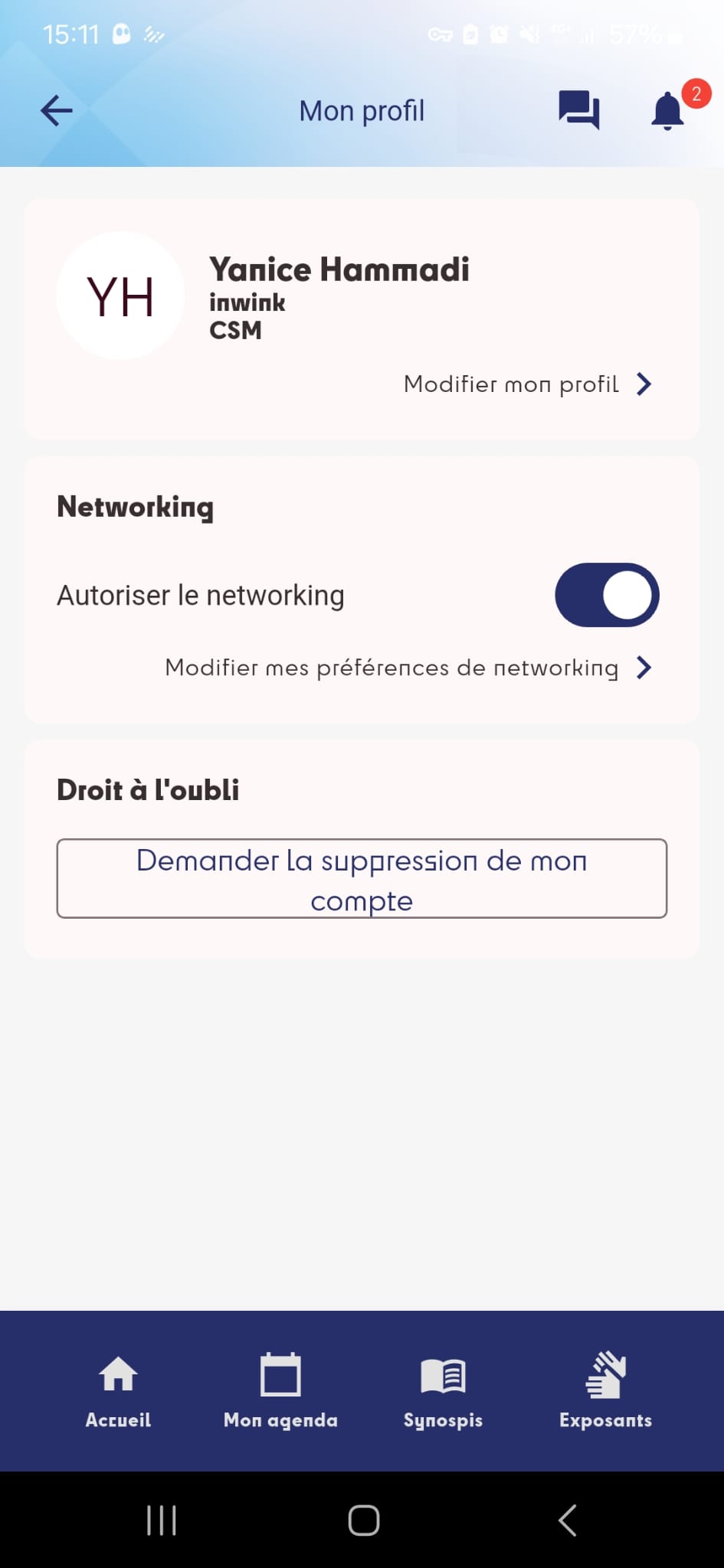Switch to the Accueil tab
The image size is (724, 1568).
coord(118,1391)
